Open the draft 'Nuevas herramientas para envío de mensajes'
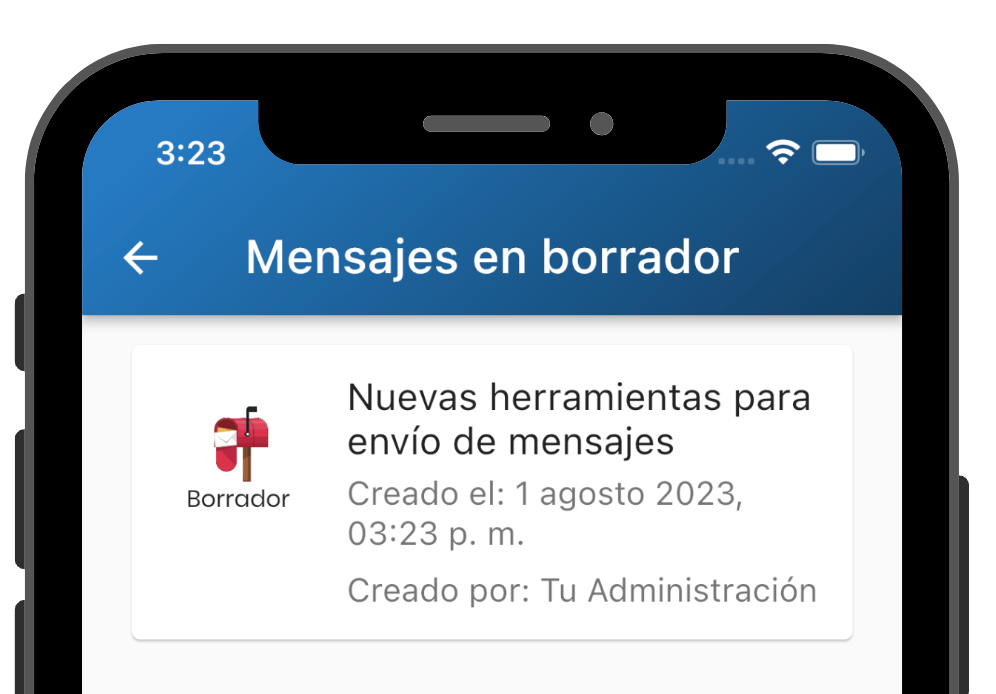 (492, 492)
